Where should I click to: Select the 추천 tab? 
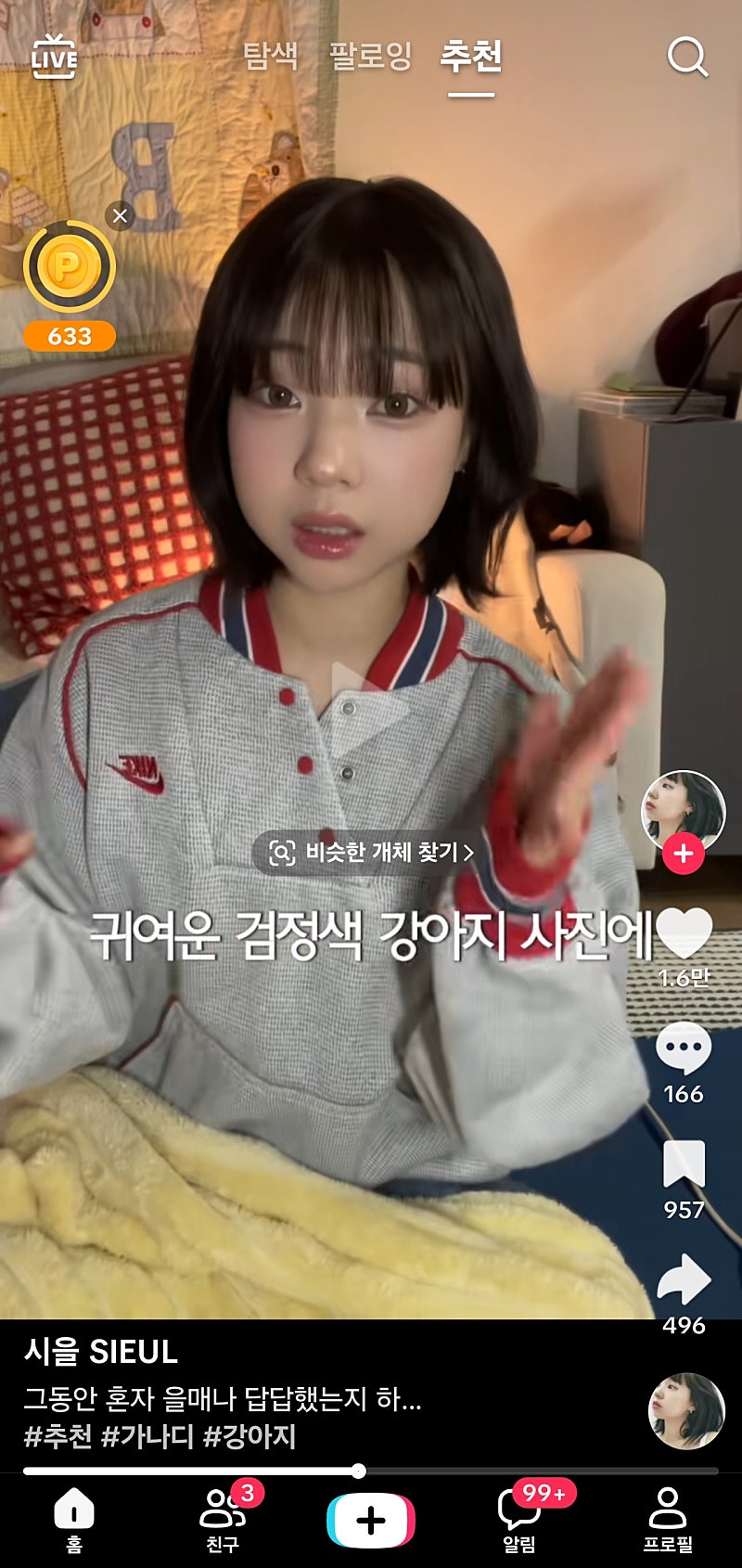pyautogui.click(x=471, y=58)
